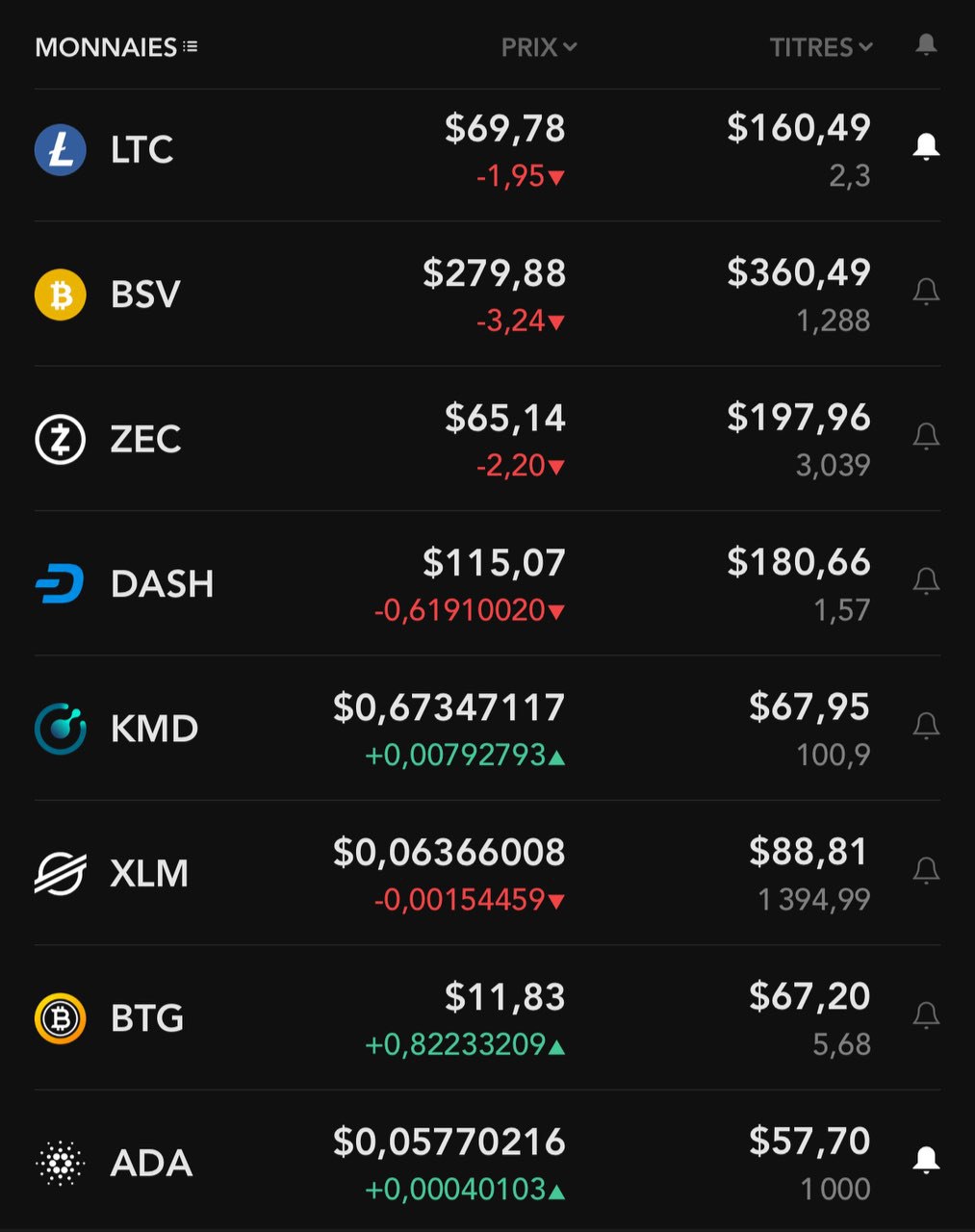Open the BSV coin row
This screenshot has width=975, height=1232.
145,295
